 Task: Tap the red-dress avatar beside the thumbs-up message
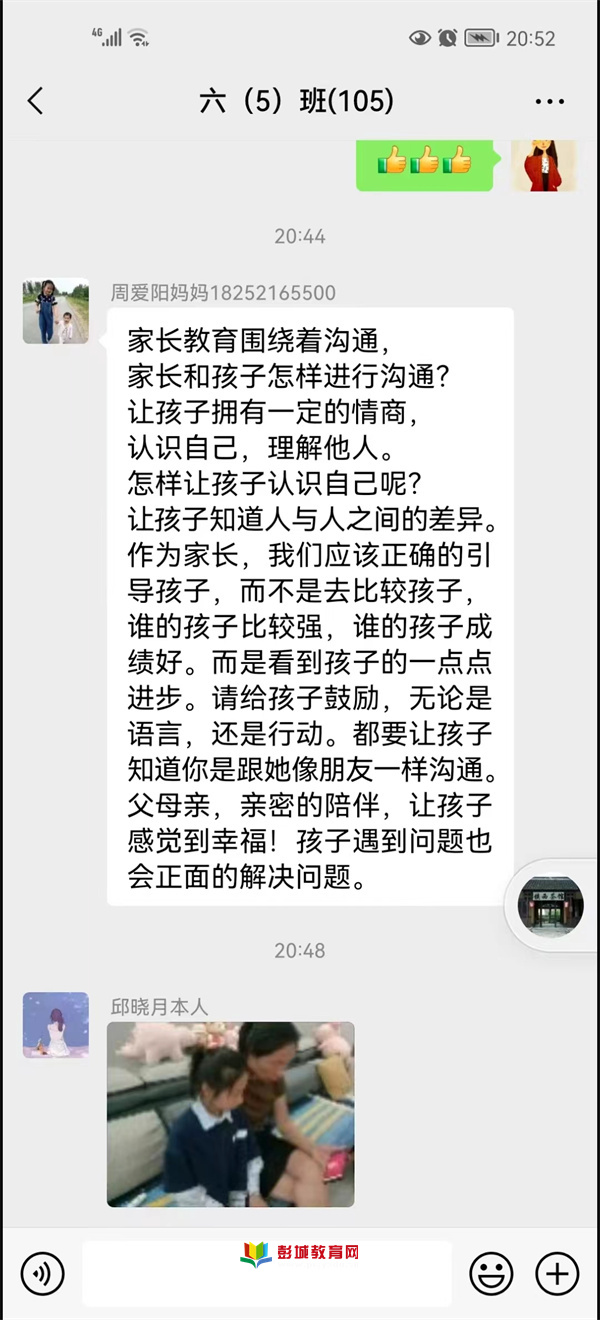tap(544, 165)
